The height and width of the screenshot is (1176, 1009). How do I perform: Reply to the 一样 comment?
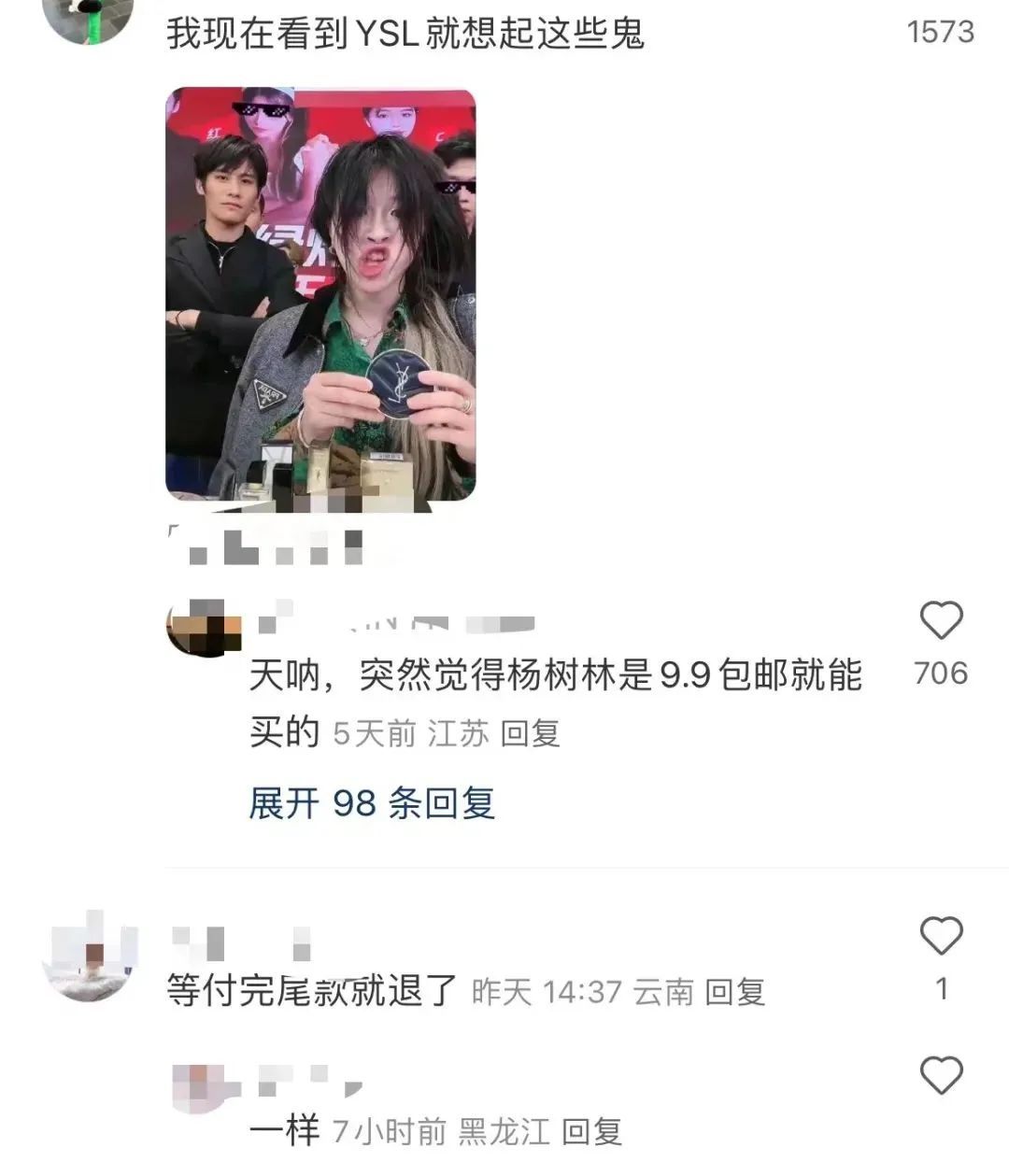coord(591,1133)
